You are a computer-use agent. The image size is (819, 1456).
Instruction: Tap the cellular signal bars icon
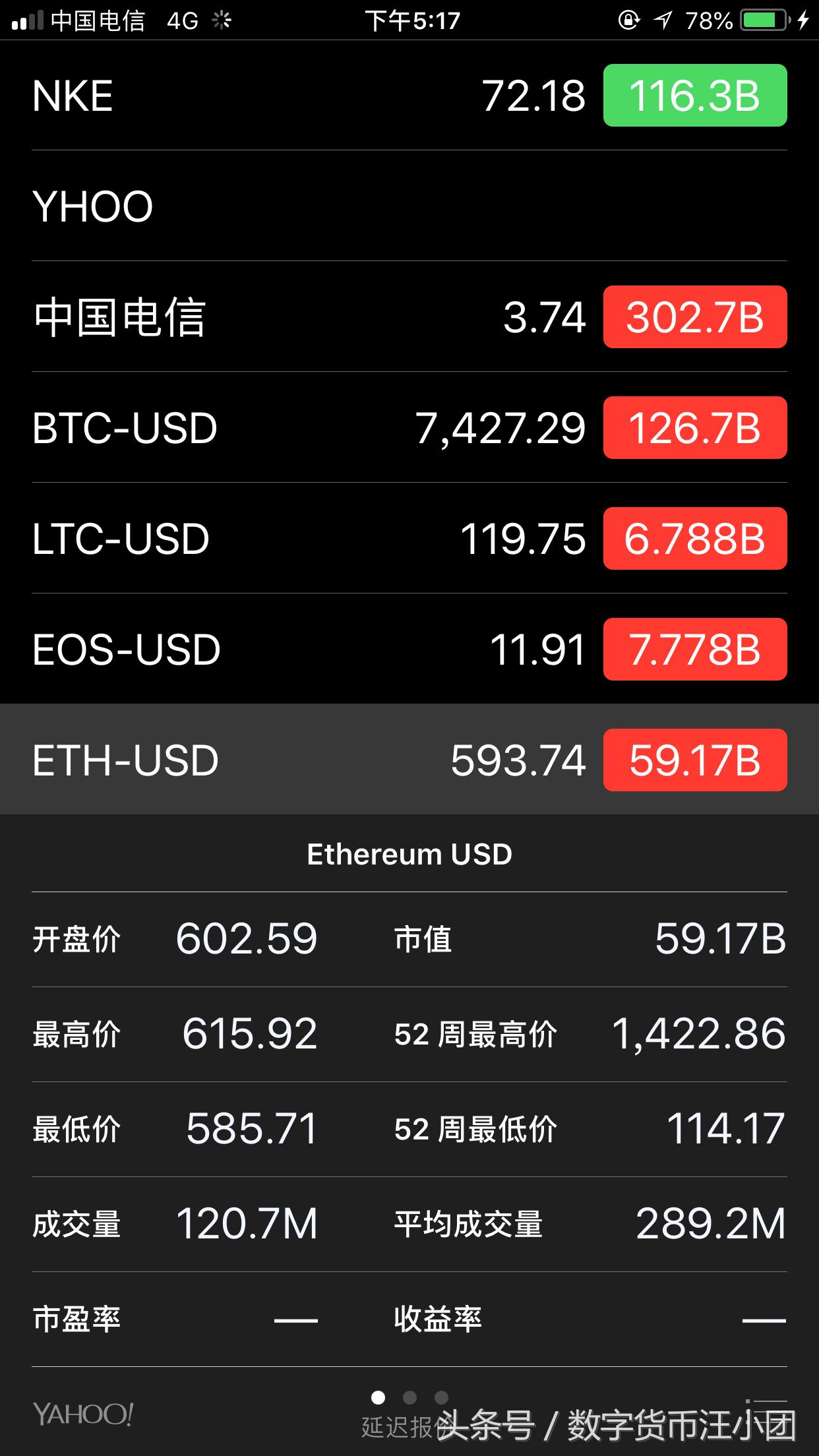tap(28, 20)
